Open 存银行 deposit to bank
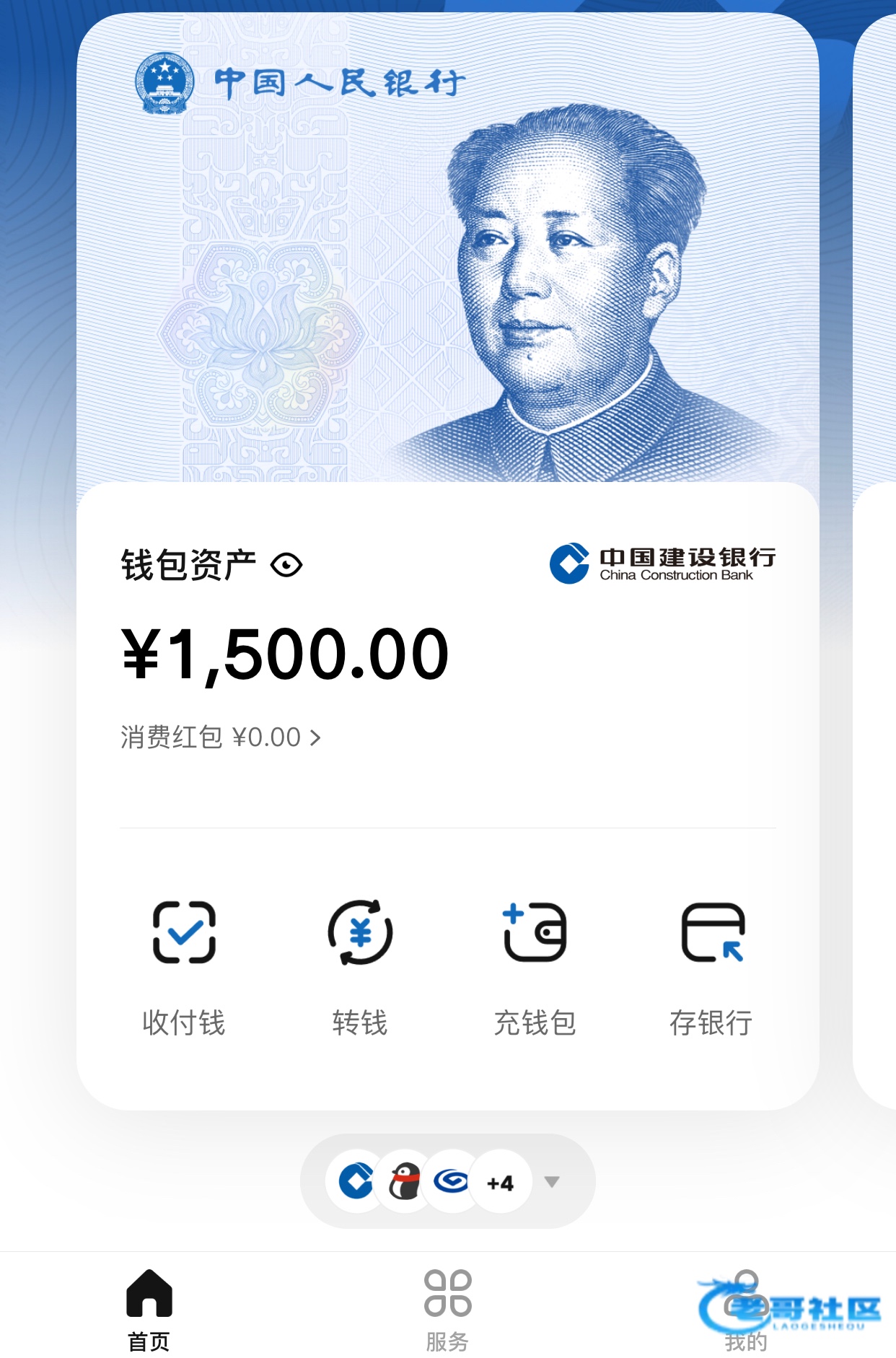 [x=711, y=966]
